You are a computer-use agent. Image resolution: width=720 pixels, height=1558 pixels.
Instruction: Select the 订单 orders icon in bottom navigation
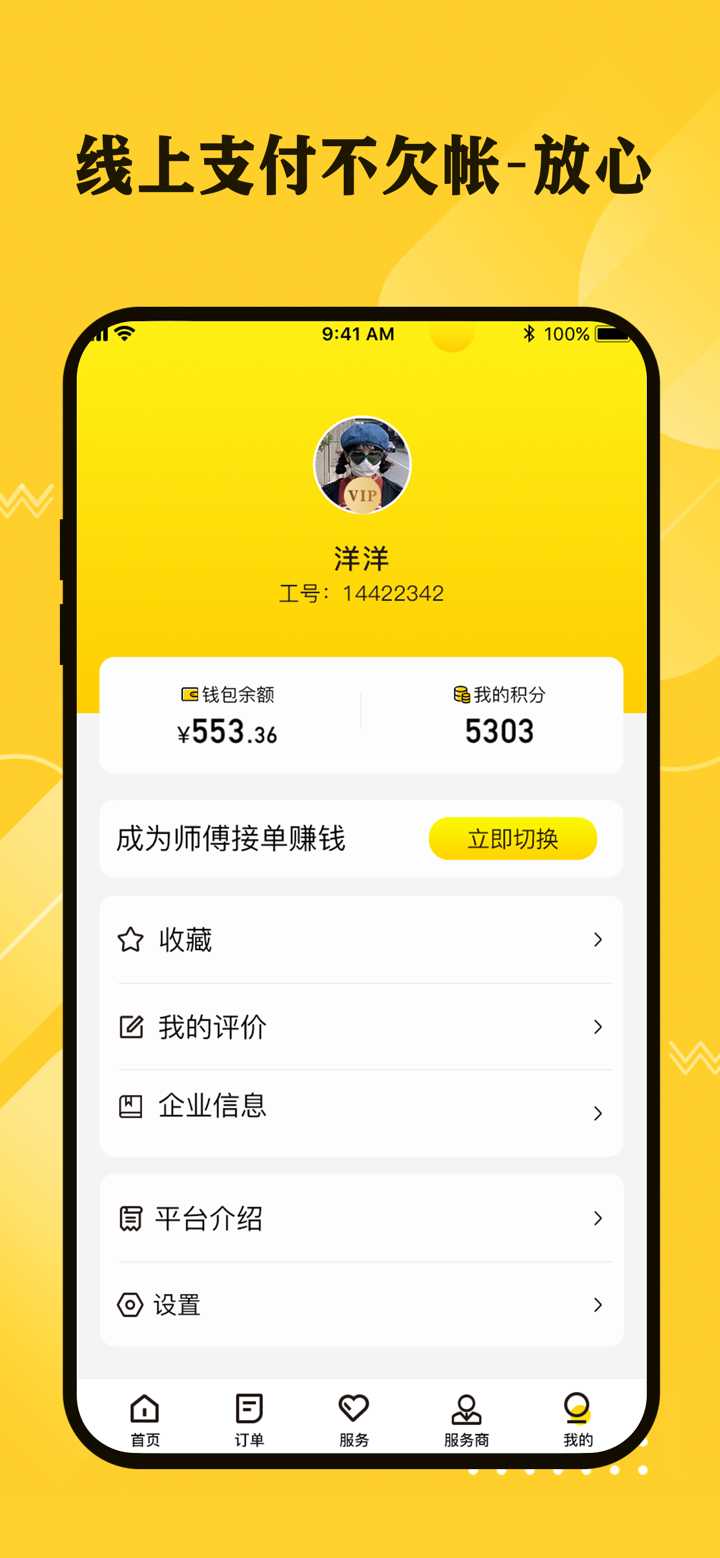tap(248, 1406)
